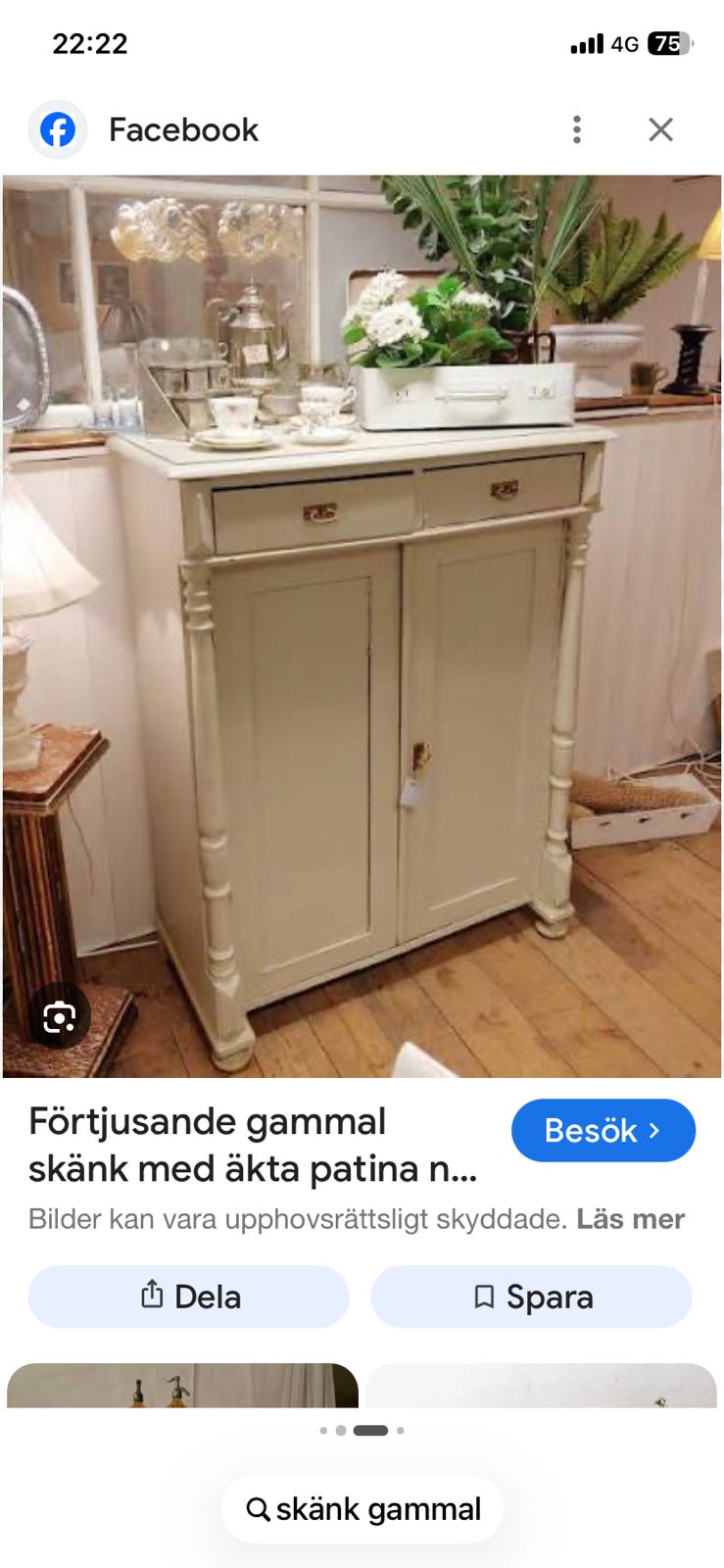This screenshot has width=724, height=1568.
Task: Share the image via Dela
Action: (188, 1296)
